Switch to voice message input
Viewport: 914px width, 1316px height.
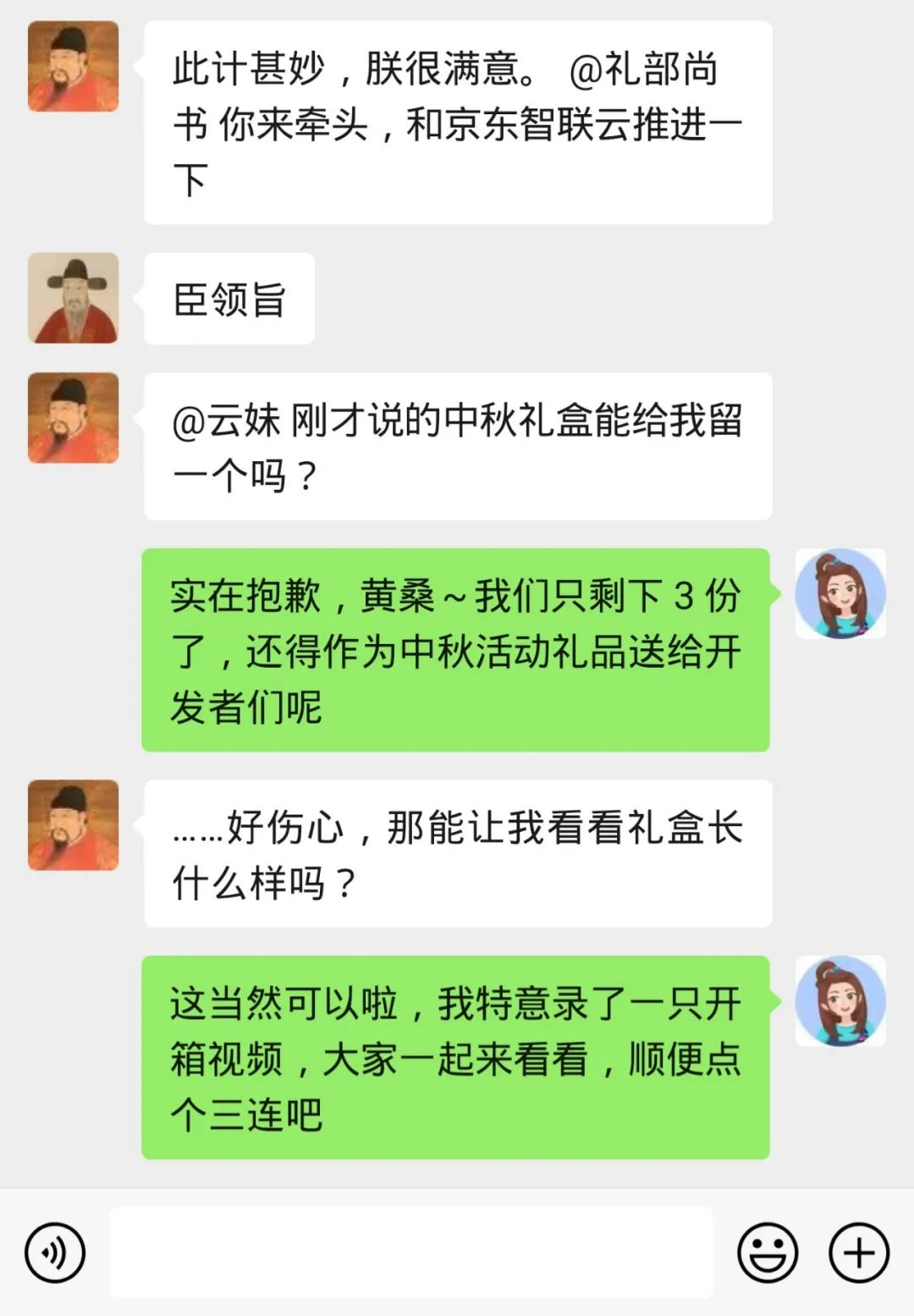point(55,1253)
